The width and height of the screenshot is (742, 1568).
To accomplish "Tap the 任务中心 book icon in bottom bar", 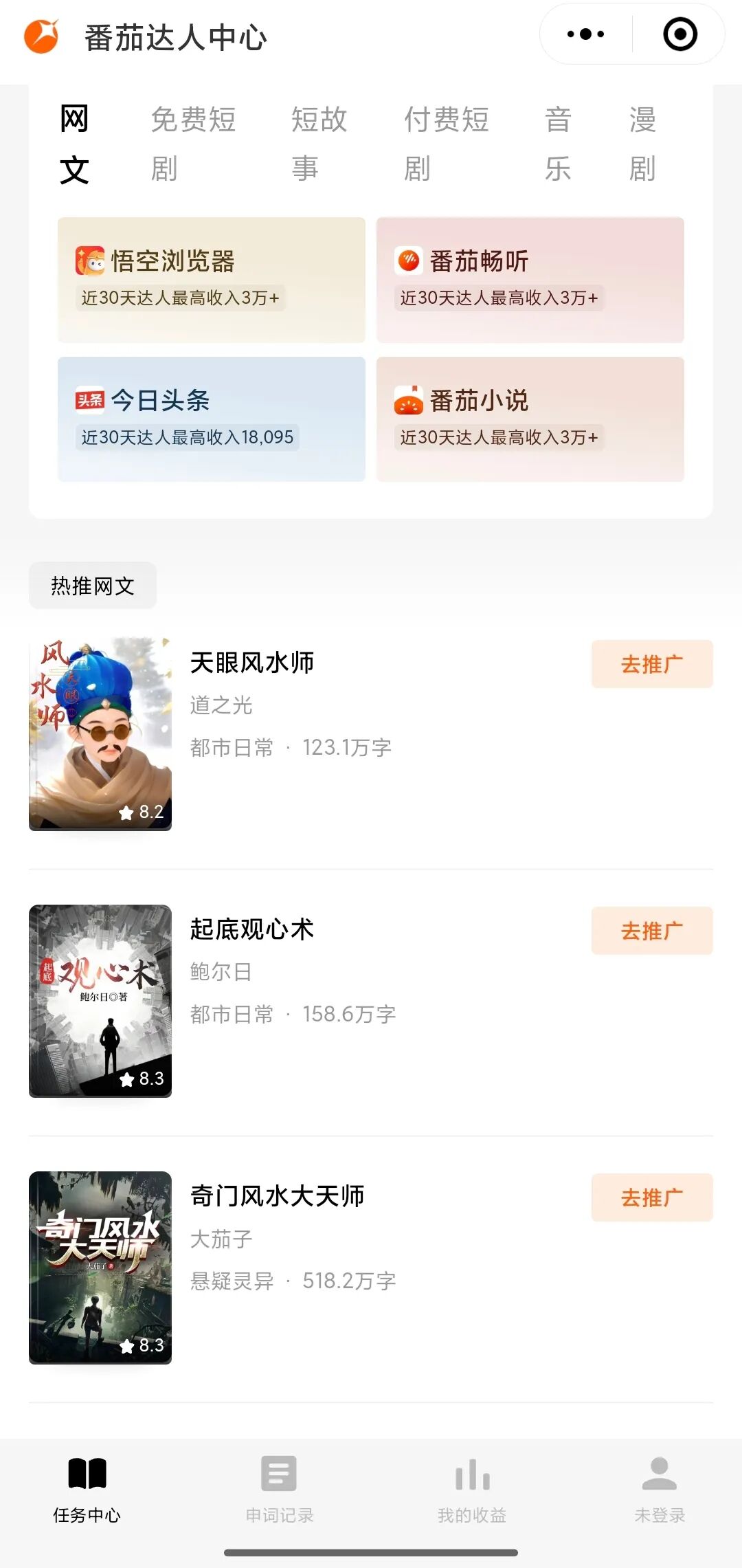I will (x=87, y=1473).
